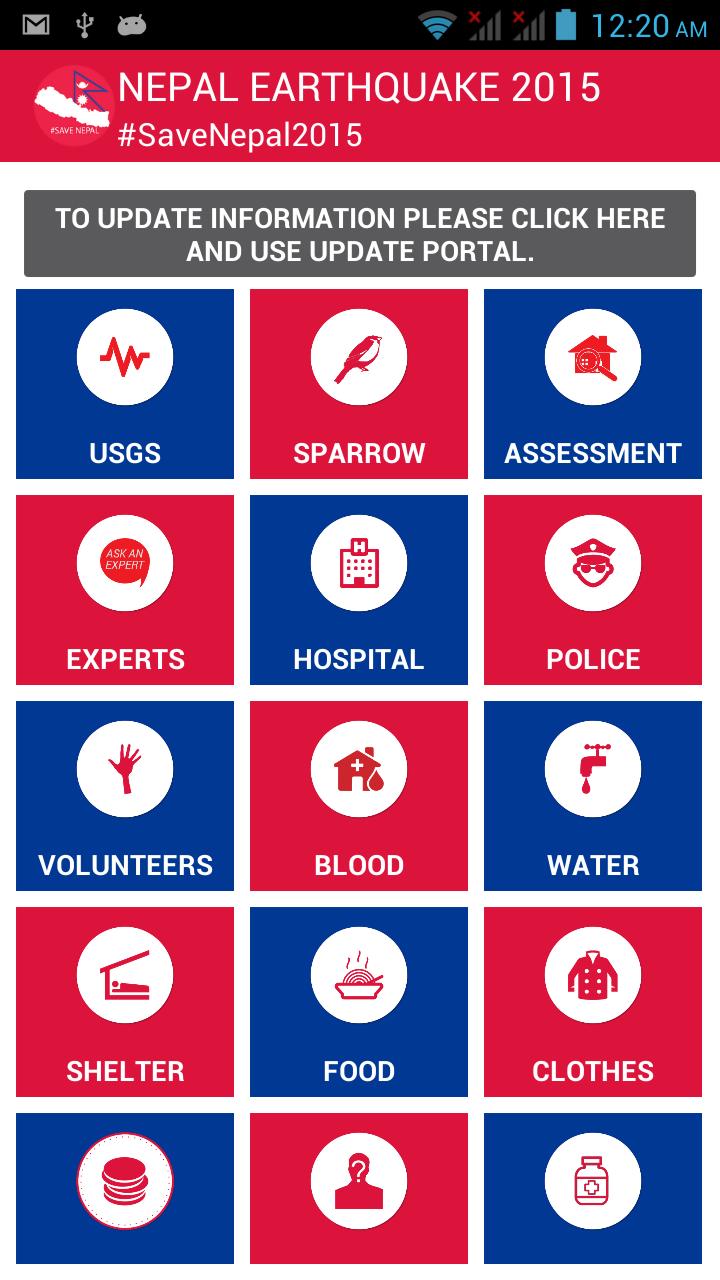Select the Assessment tile
The width and height of the screenshot is (720, 1280).
(593, 384)
